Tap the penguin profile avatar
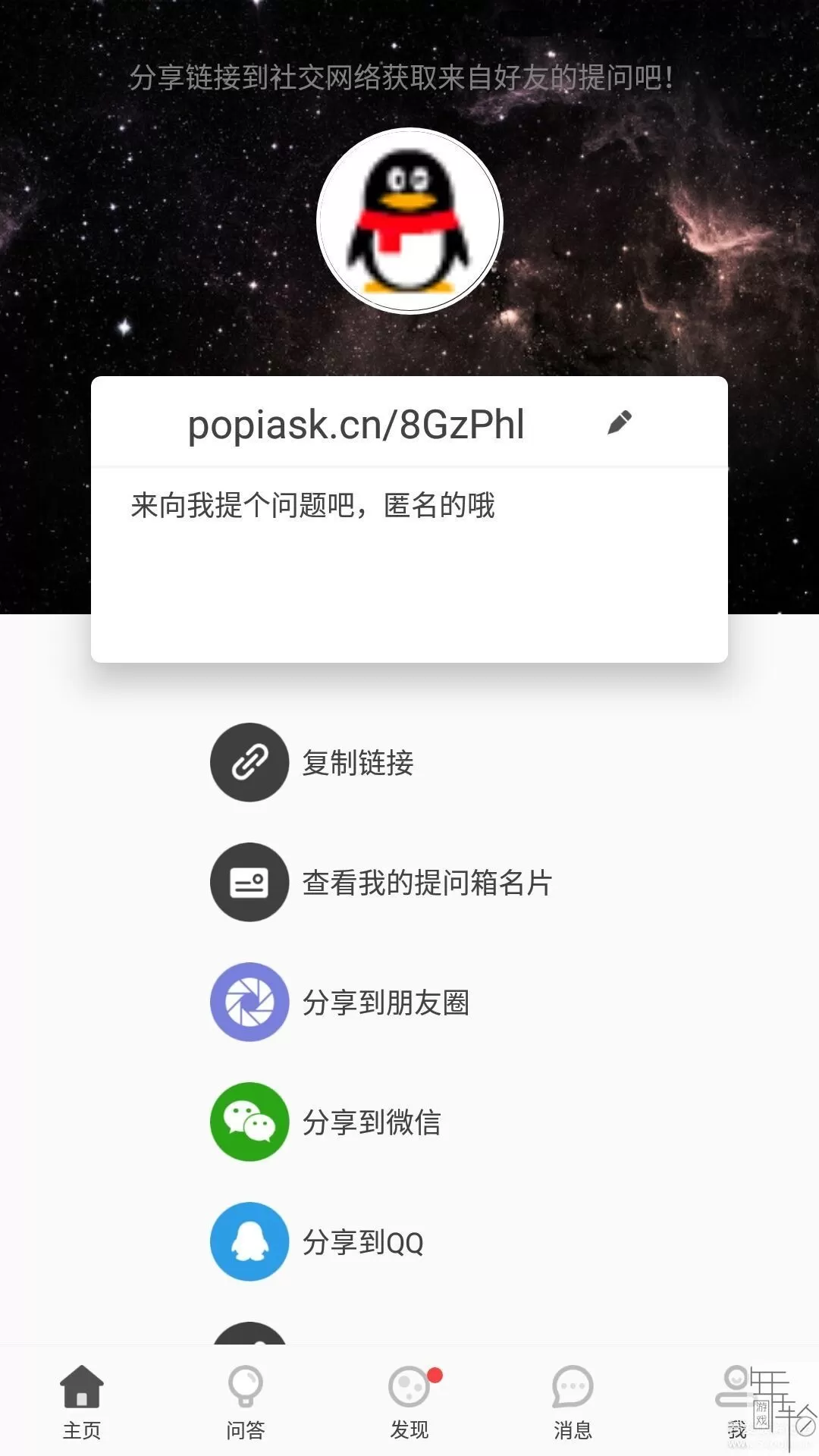 click(x=409, y=221)
